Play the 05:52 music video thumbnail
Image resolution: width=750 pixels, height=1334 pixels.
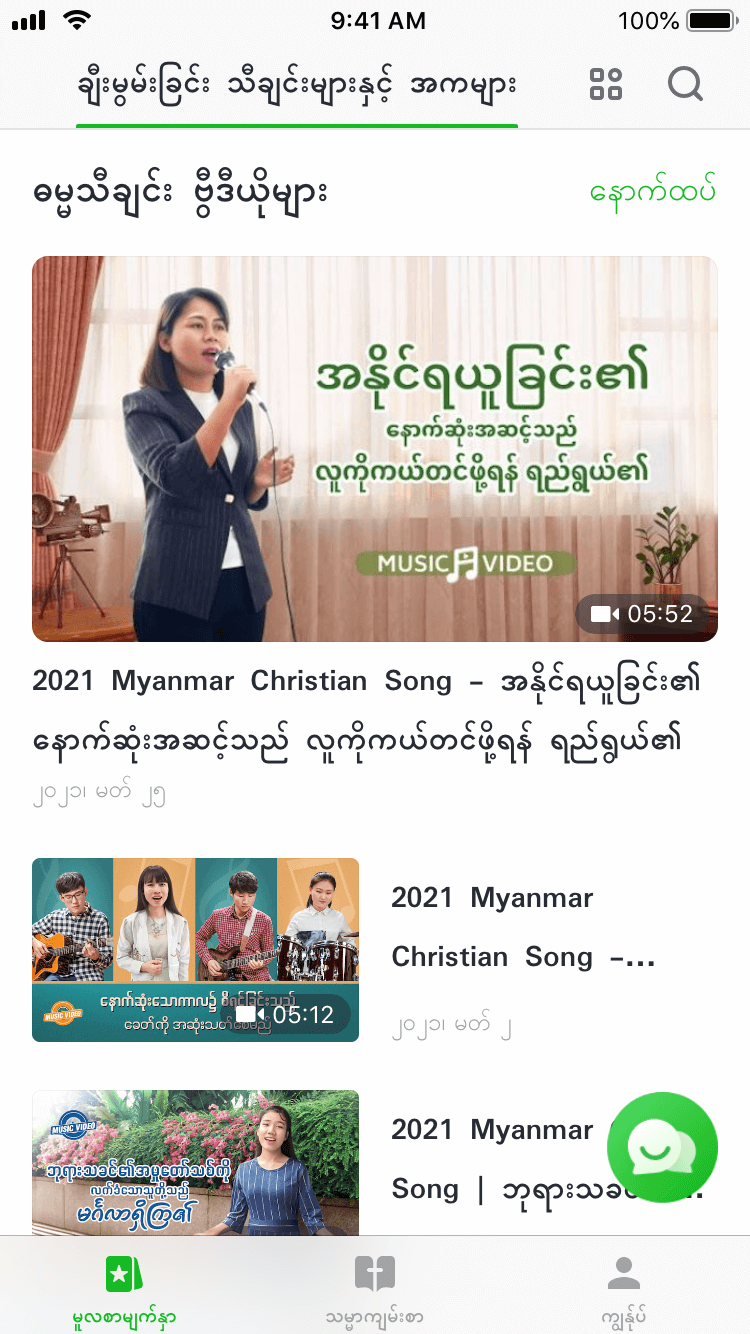tap(375, 449)
